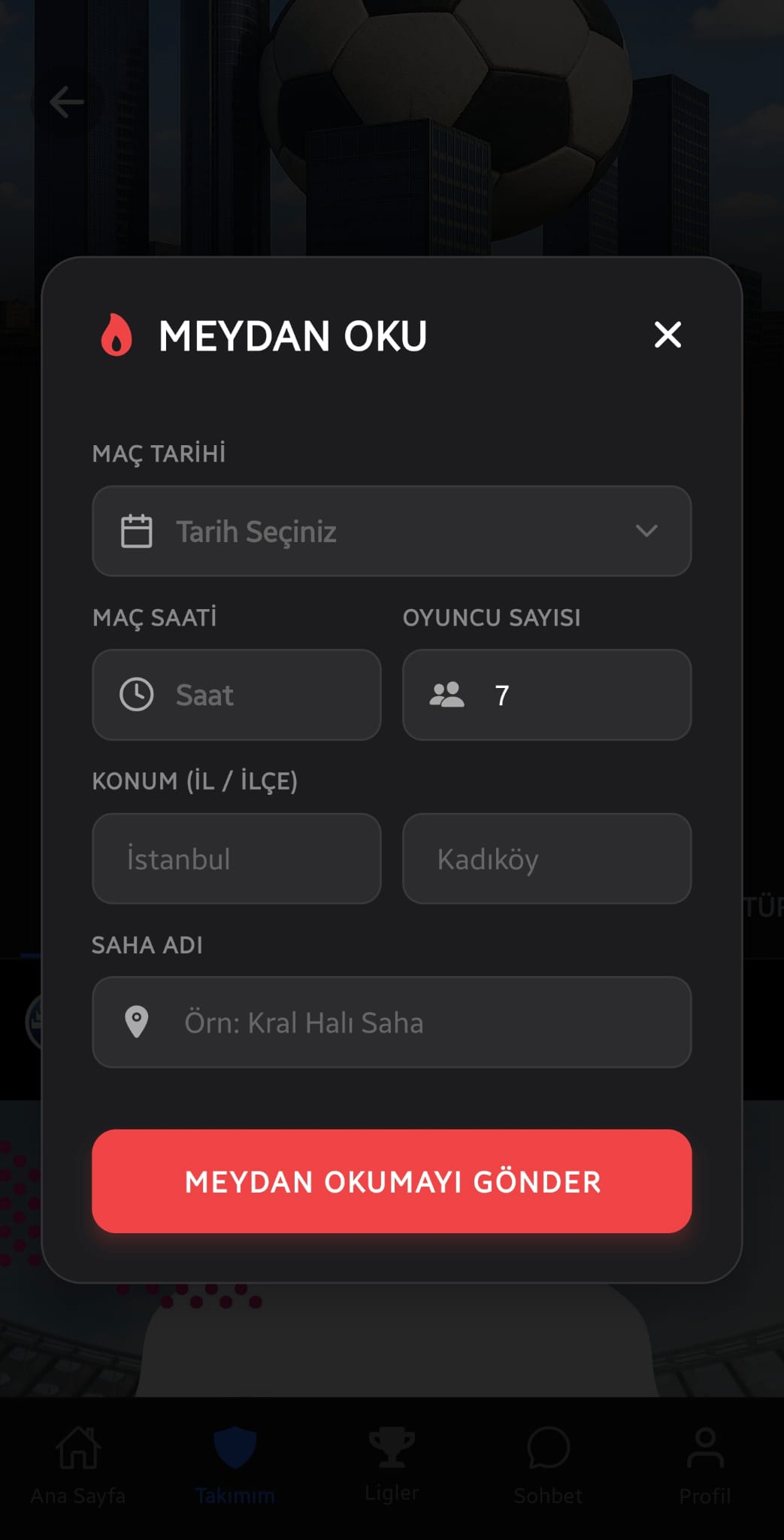Click the Kadıköy district input field
The height and width of the screenshot is (1540, 784).
[x=546, y=858]
